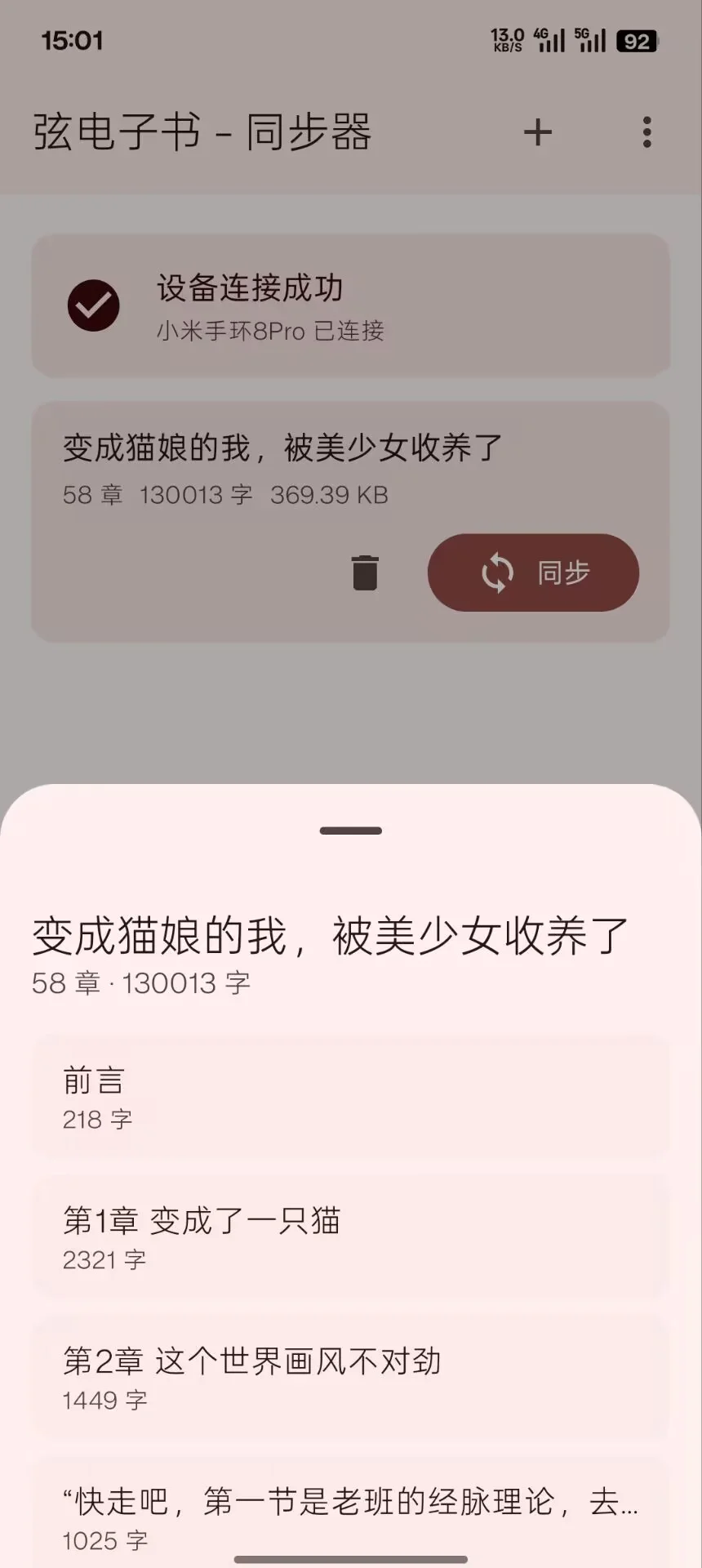Delete the book with the trash icon
This screenshot has height=1568, width=702.
[x=365, y=572]
